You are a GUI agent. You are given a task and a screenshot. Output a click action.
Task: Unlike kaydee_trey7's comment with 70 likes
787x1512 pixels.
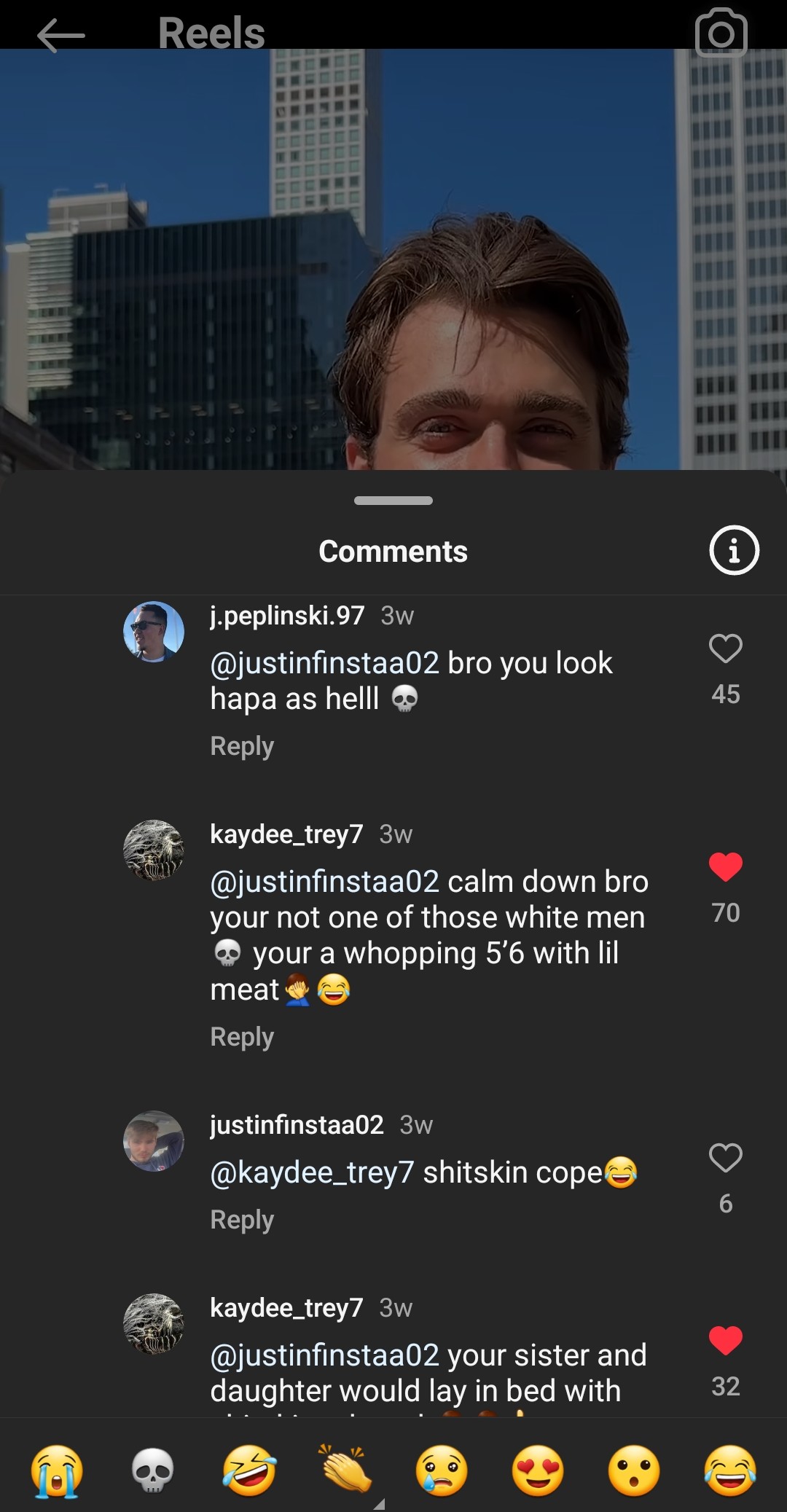pyautogui.click(x=725, y=866)
